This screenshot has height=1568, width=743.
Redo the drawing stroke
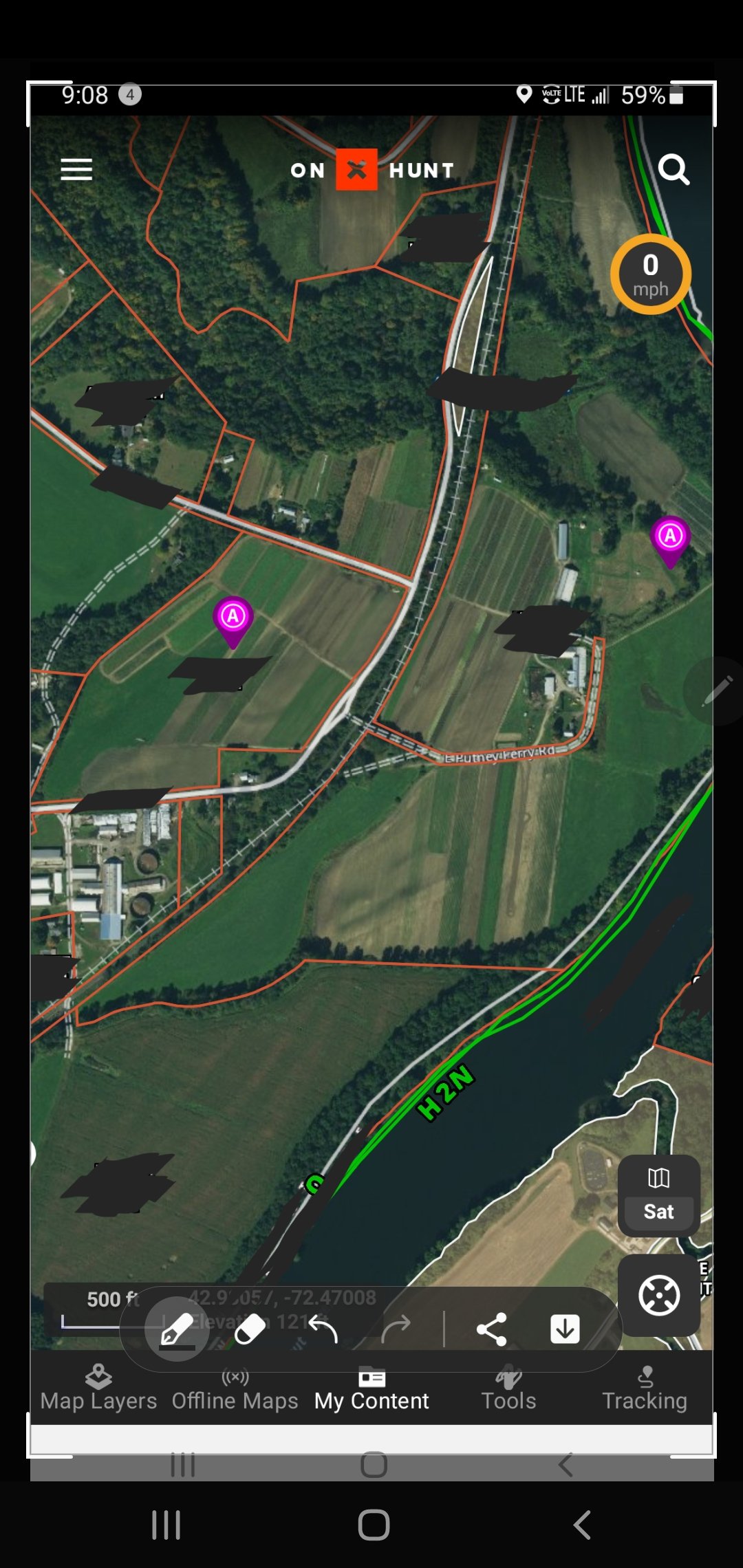396,1329
